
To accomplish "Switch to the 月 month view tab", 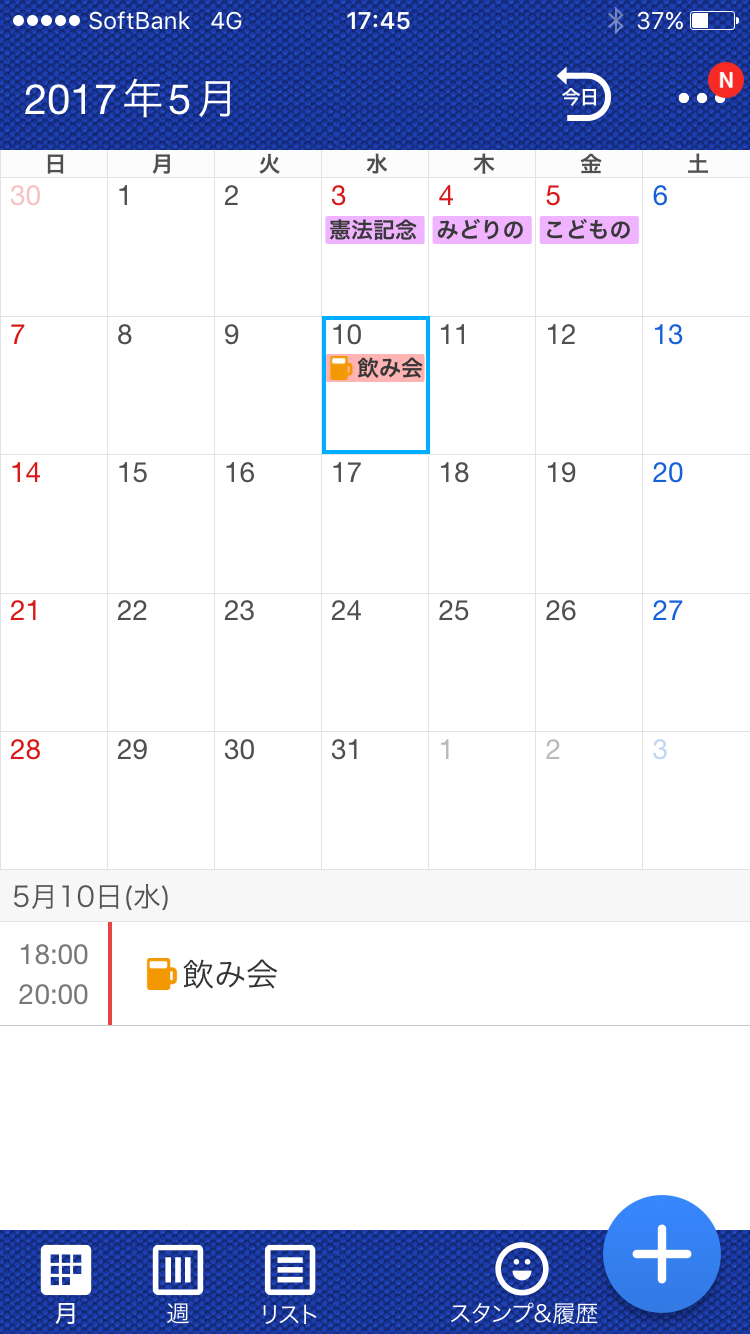I will click(x=66, y=1284).
